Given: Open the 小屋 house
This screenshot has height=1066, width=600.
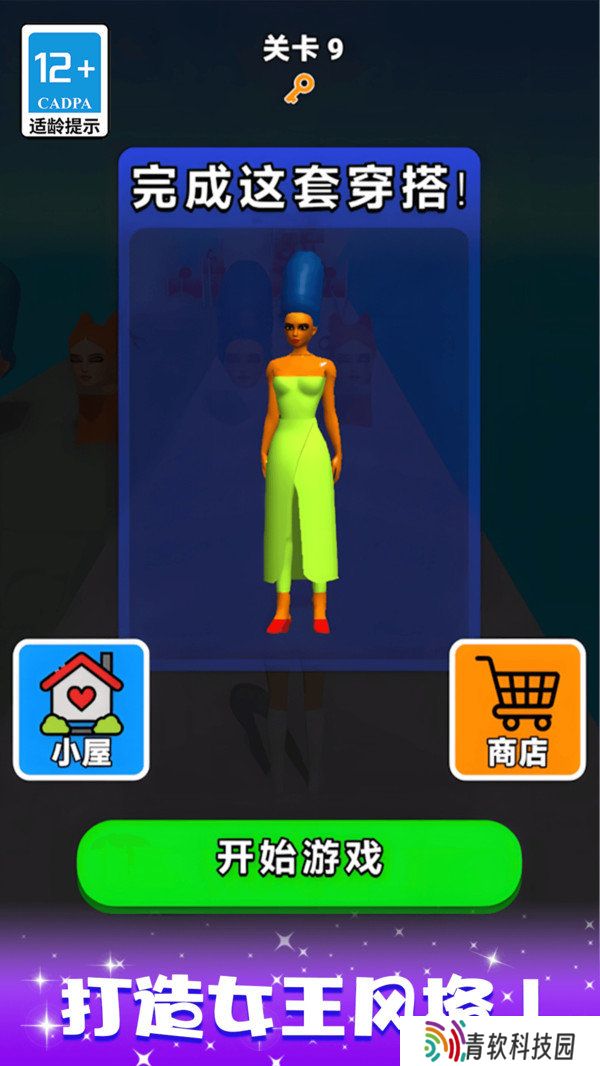Looking at the screenshot, I should click(82, 709).
